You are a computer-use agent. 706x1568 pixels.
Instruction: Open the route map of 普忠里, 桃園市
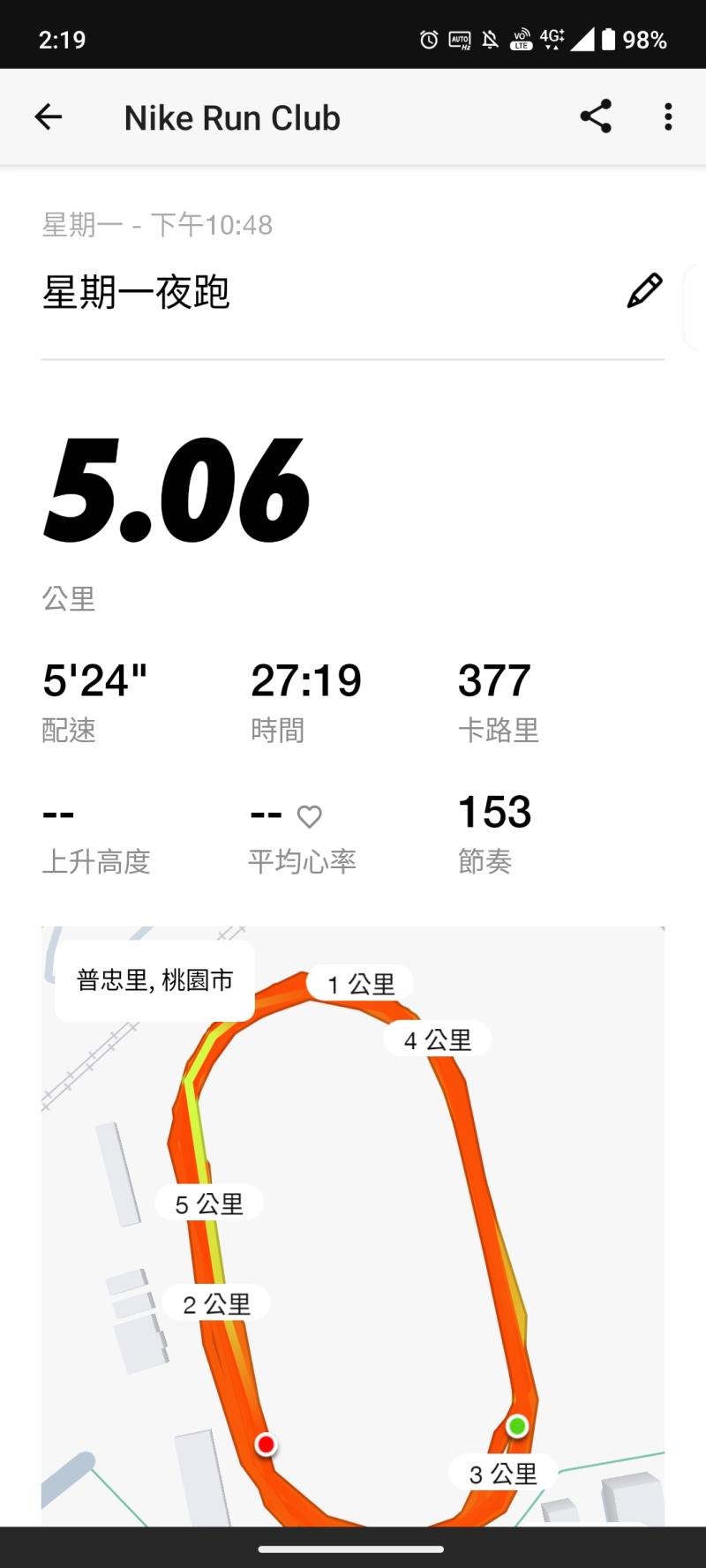(x=353, y=1227)
